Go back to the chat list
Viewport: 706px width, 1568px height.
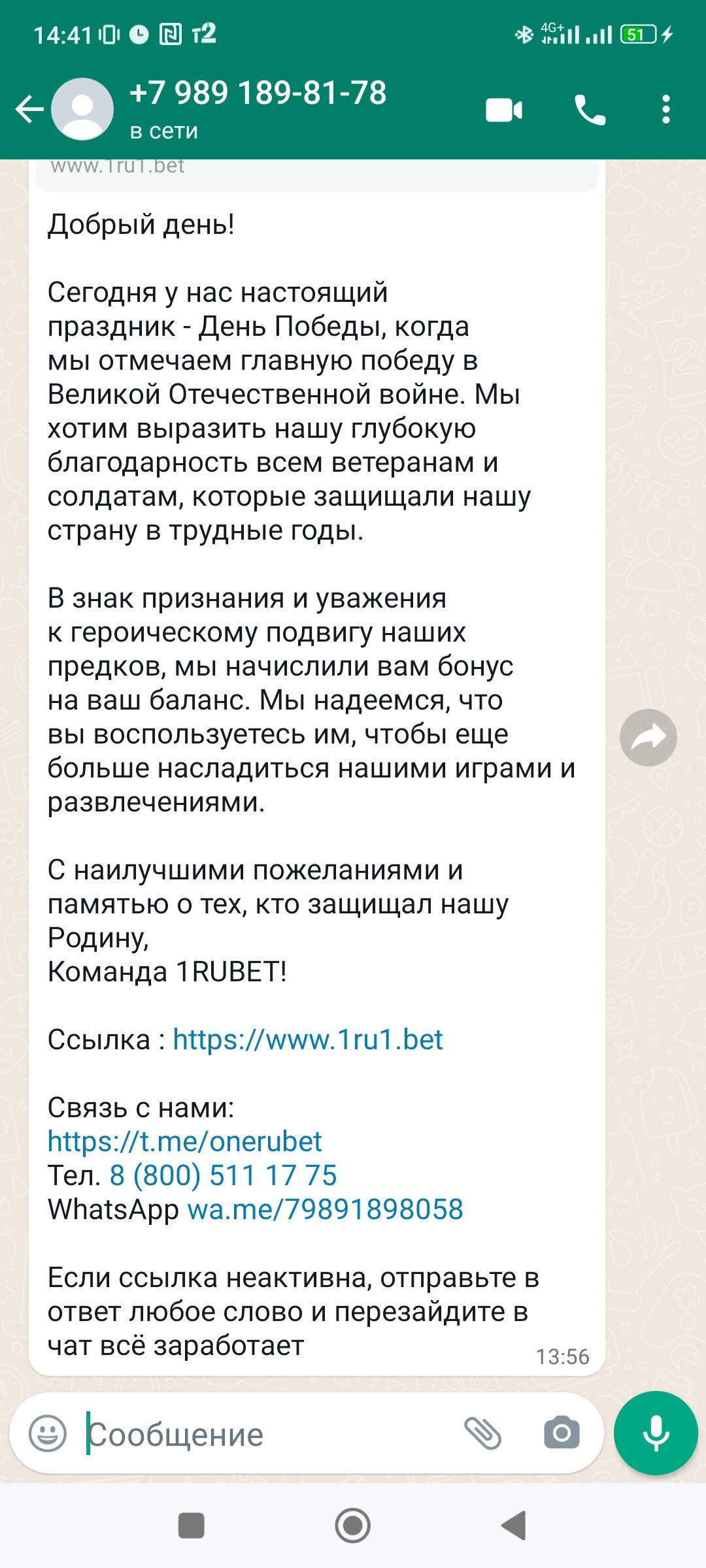(29, 109)
